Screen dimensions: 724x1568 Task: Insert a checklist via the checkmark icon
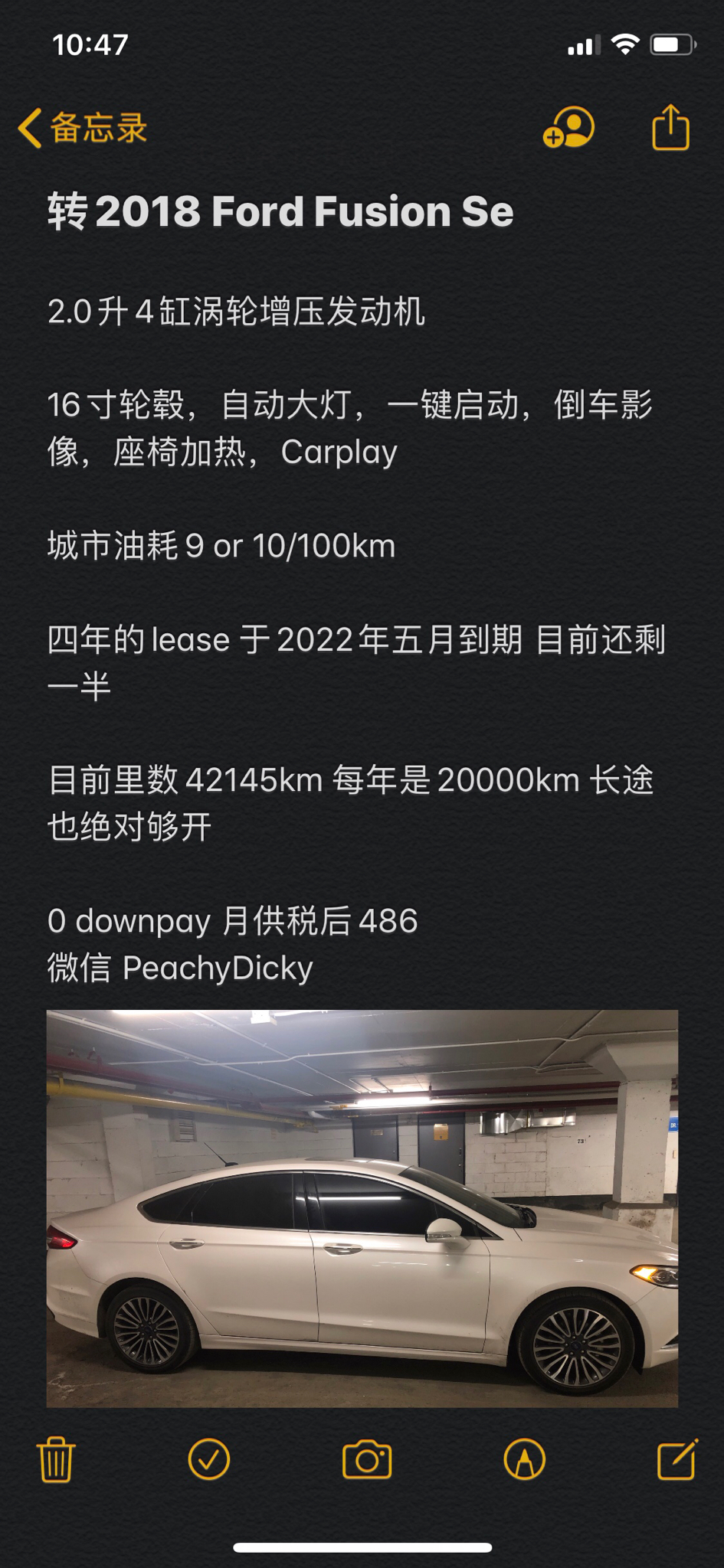coord(209,1459)
